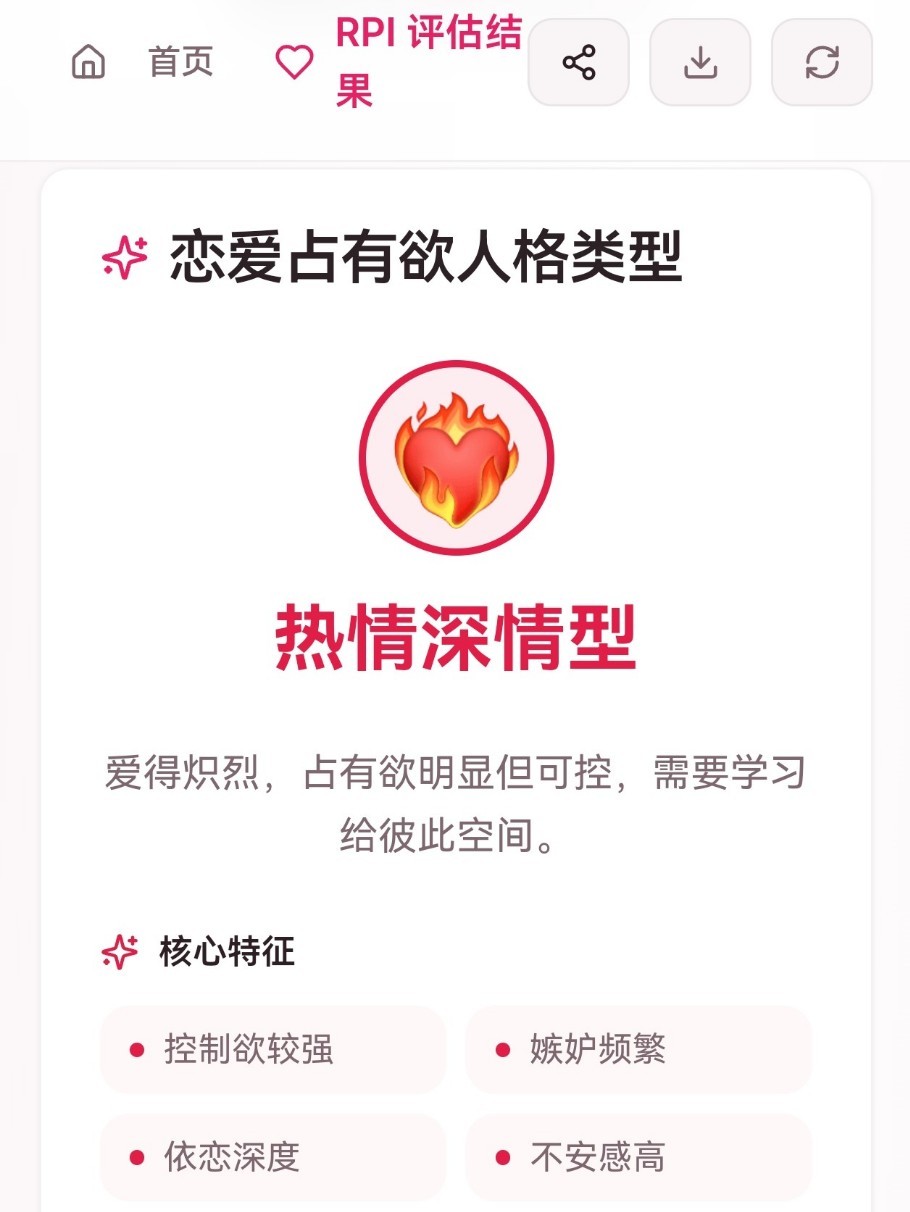Tap the refresh retest icon
The width and height of the screenshot is (910, 1212).
pos(822,63)
